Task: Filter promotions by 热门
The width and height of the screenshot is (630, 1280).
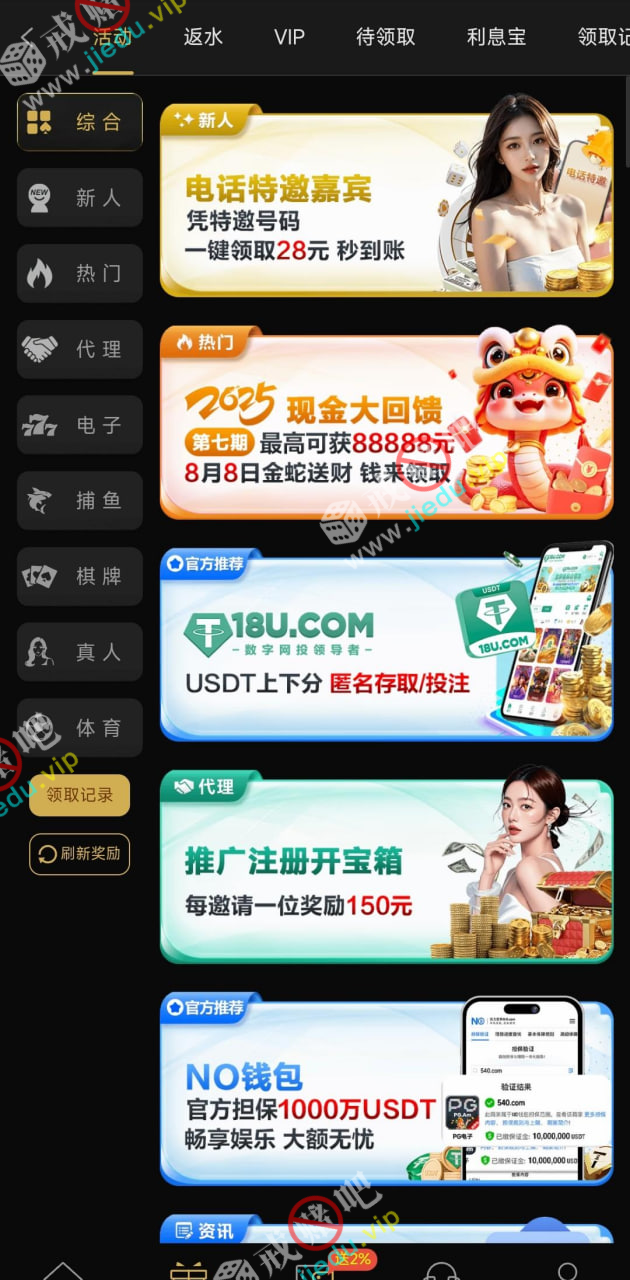Action: click(80, 274)
